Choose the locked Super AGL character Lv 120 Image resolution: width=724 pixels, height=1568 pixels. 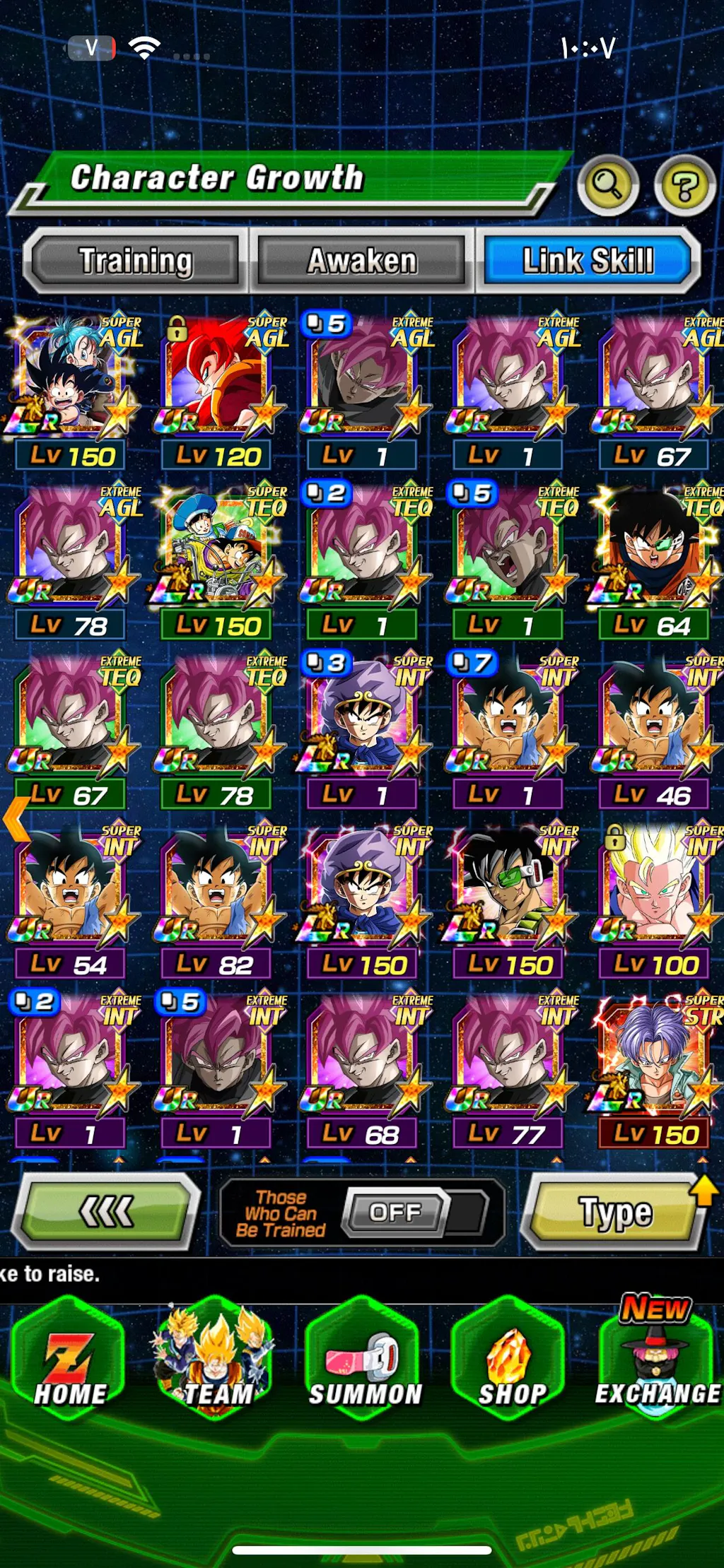217,382
